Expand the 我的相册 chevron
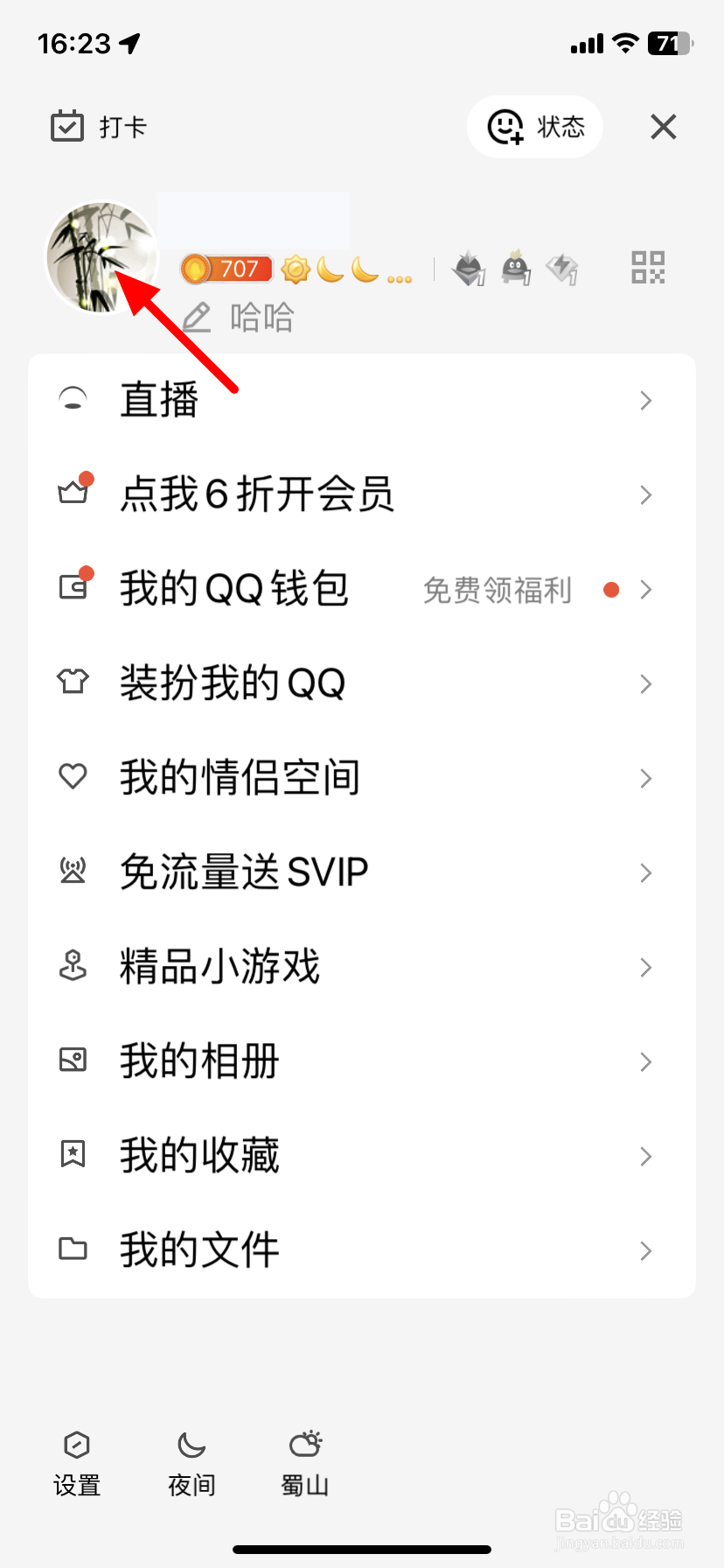 645,1061
